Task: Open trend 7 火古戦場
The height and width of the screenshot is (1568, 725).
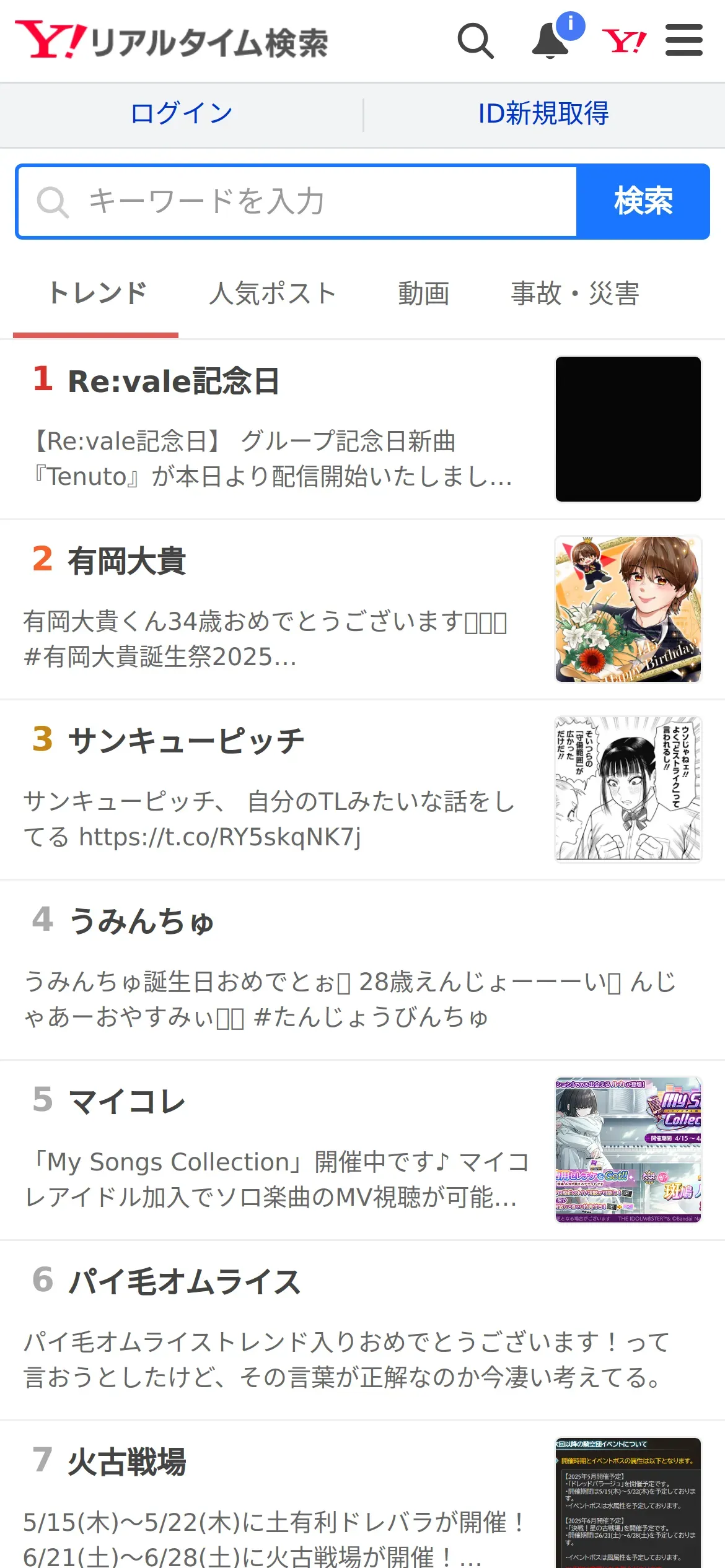Action: tap(362, 1495)
